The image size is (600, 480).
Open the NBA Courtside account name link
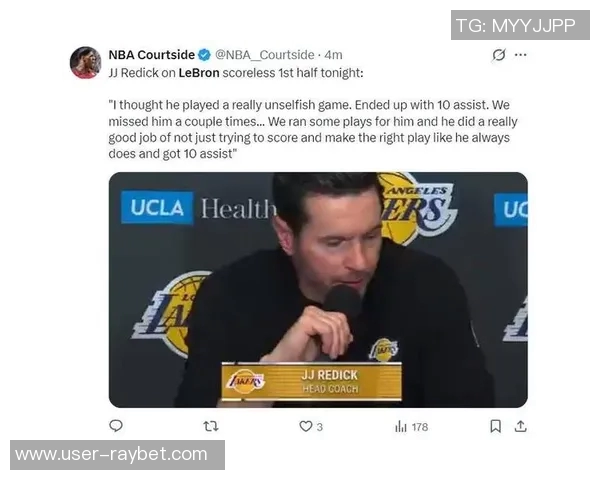tap(151, 54)
